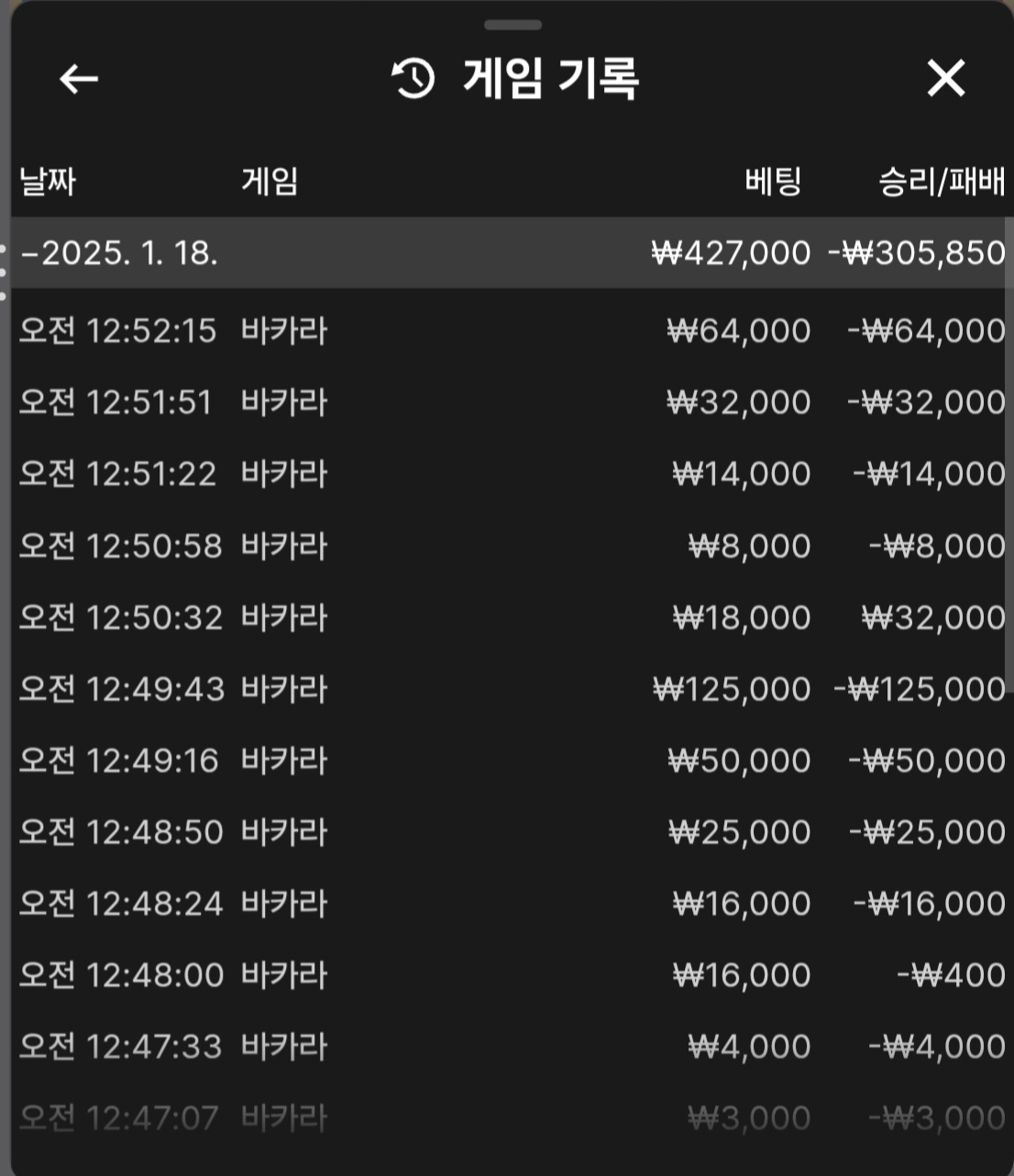View the 12:51:51 baccarat round
This screenshot has height=1176, width=1014.
[507, 402]
